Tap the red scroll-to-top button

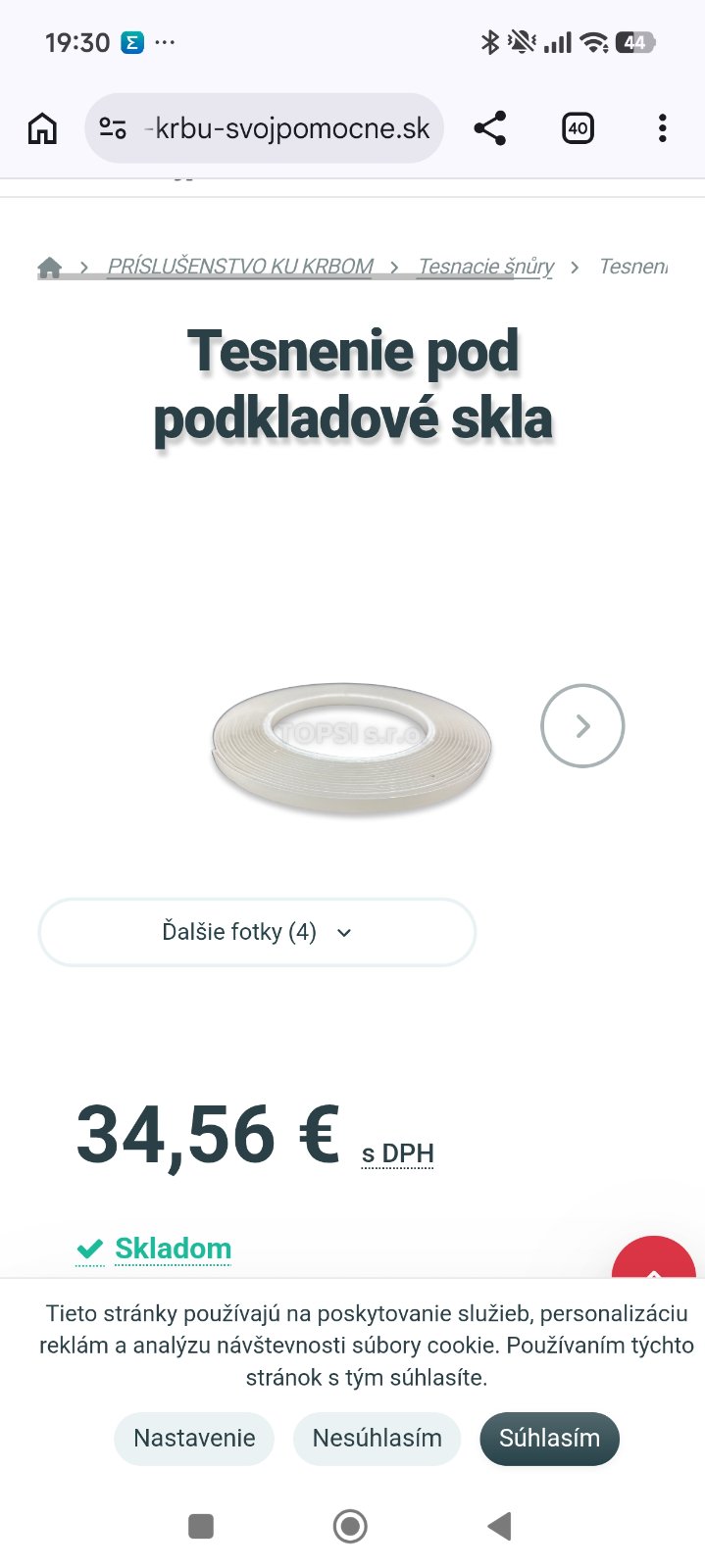(x=653, y=1259)
